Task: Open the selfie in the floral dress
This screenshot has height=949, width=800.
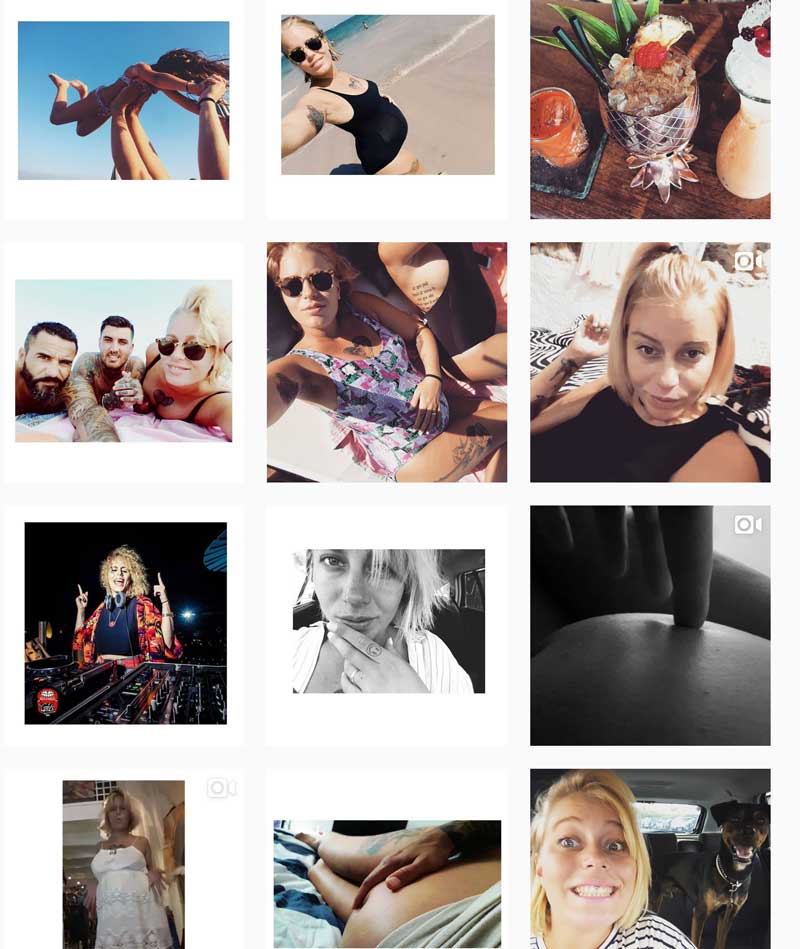Action: click(x=387, y=362)
